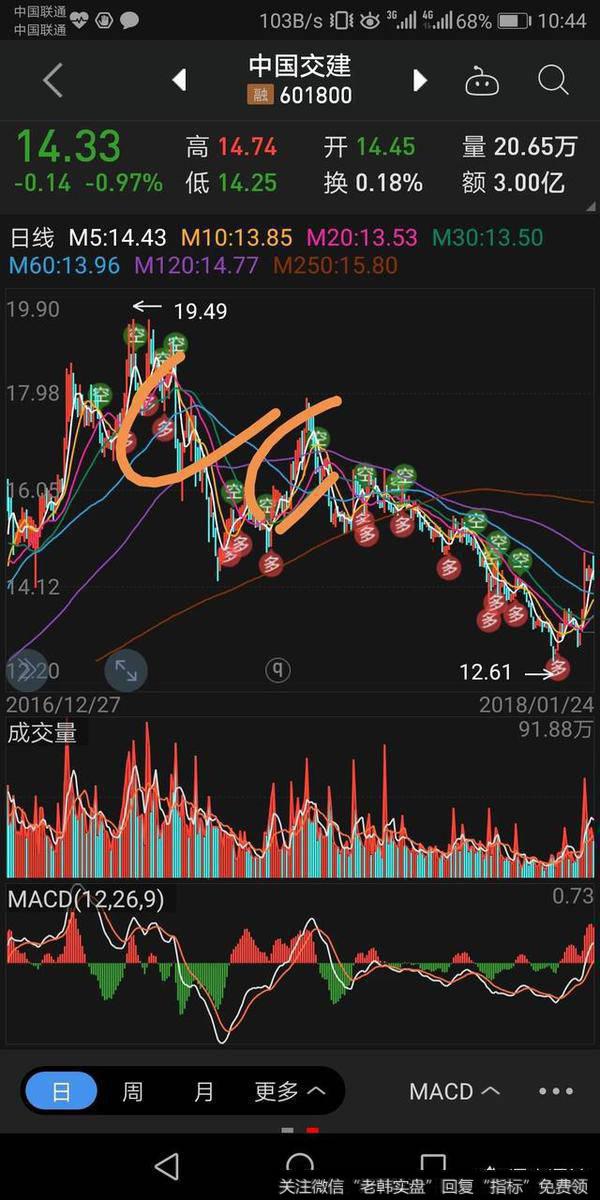Switch to the 月 monthly chart
This screenshot has height=1200, width=600.
204,1091
